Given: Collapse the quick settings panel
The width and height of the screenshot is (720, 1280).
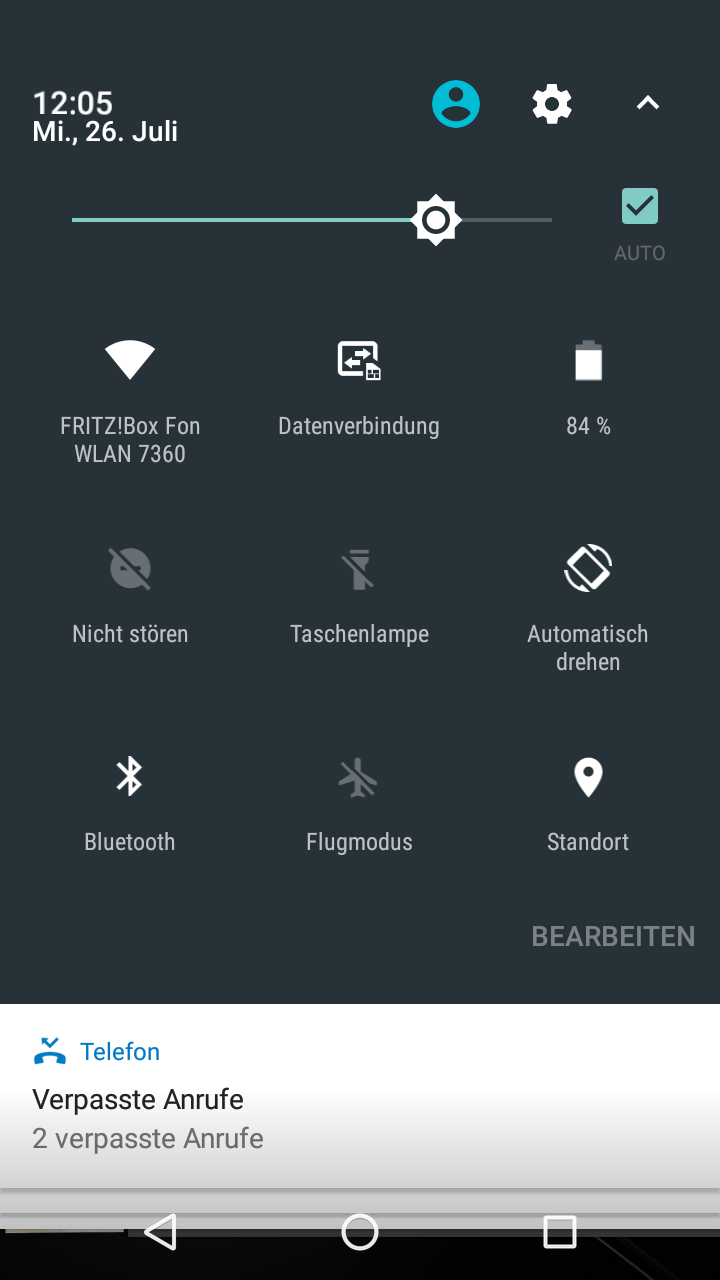Looking at the screenshot, I should click(x=648, y=104).
